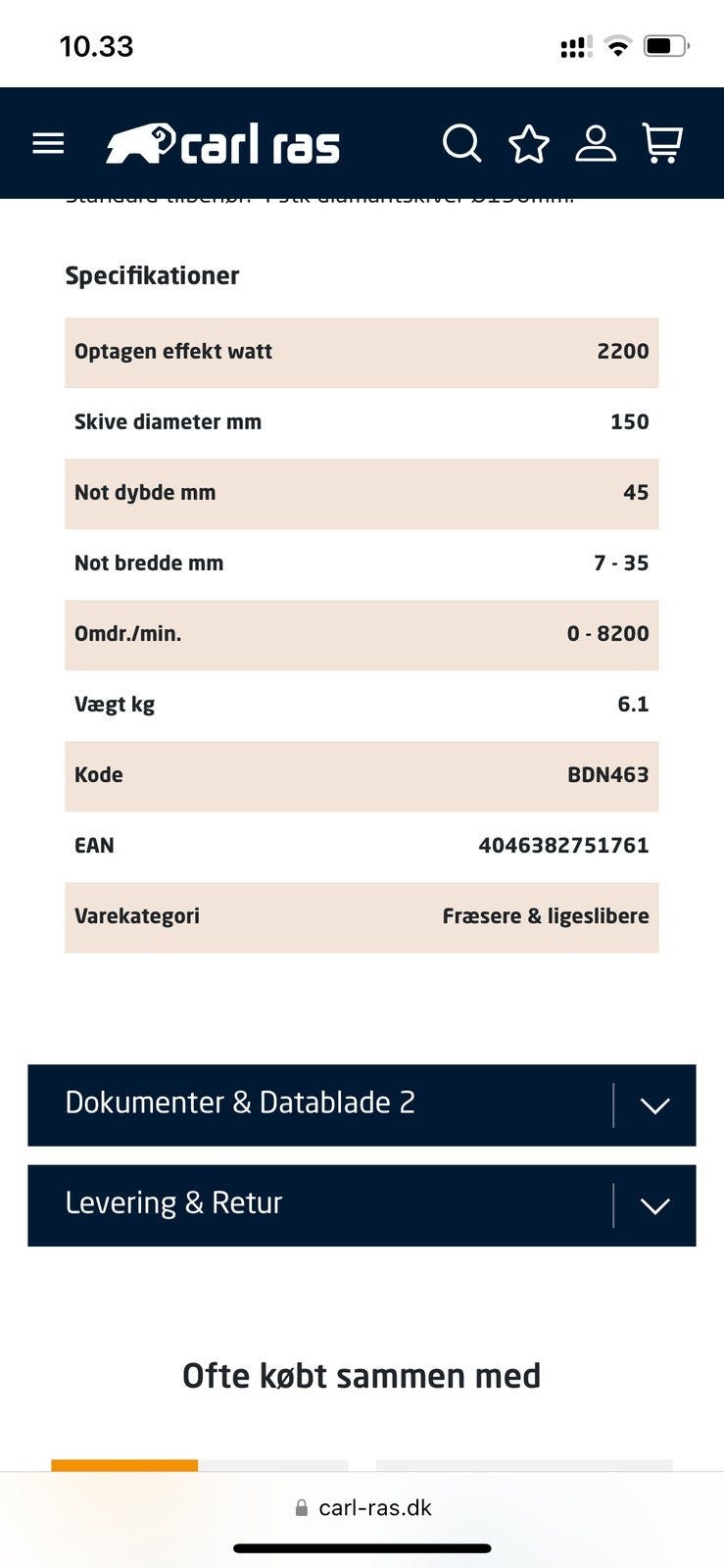Open the shopping cart icon

click(x=662, y=143)
